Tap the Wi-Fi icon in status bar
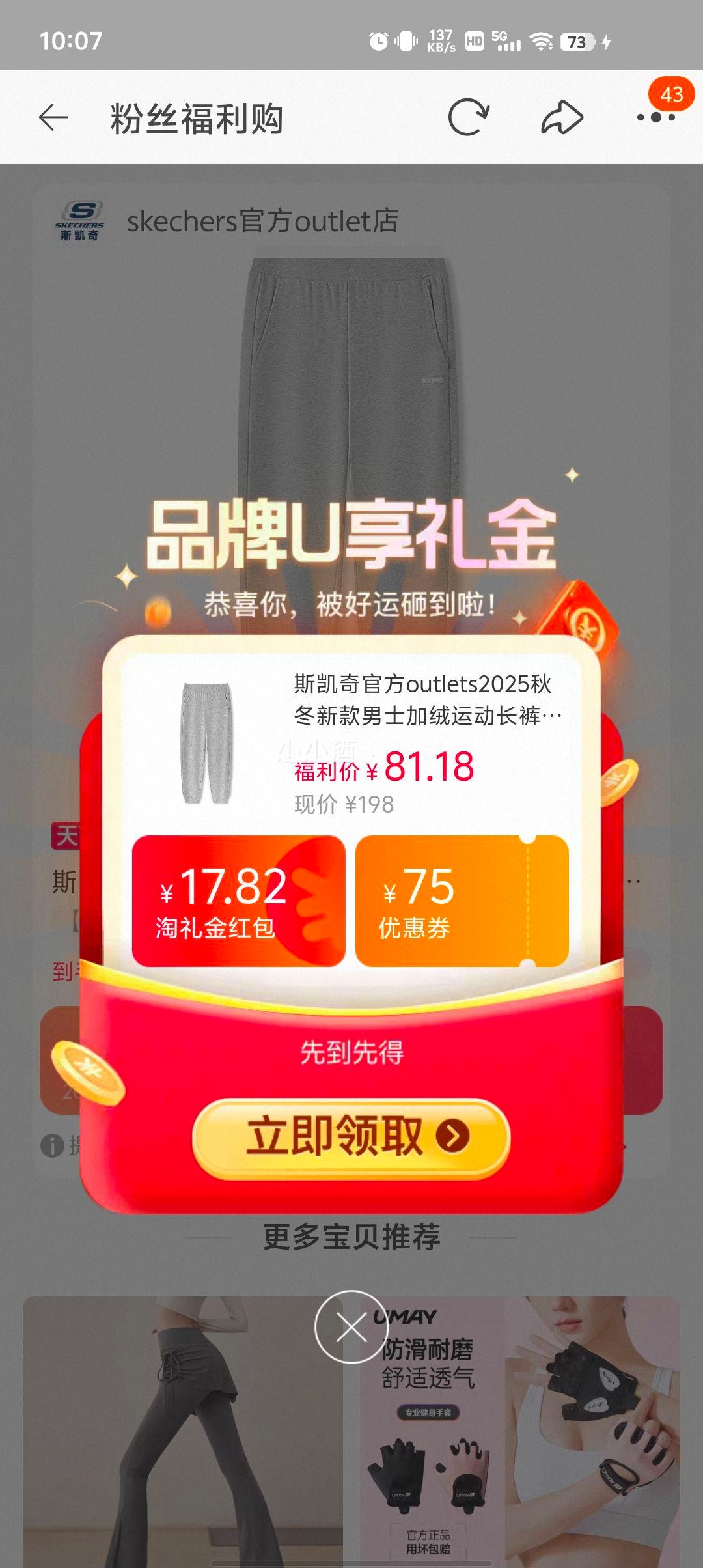The image size is (703, 1568). coord(541,40)
